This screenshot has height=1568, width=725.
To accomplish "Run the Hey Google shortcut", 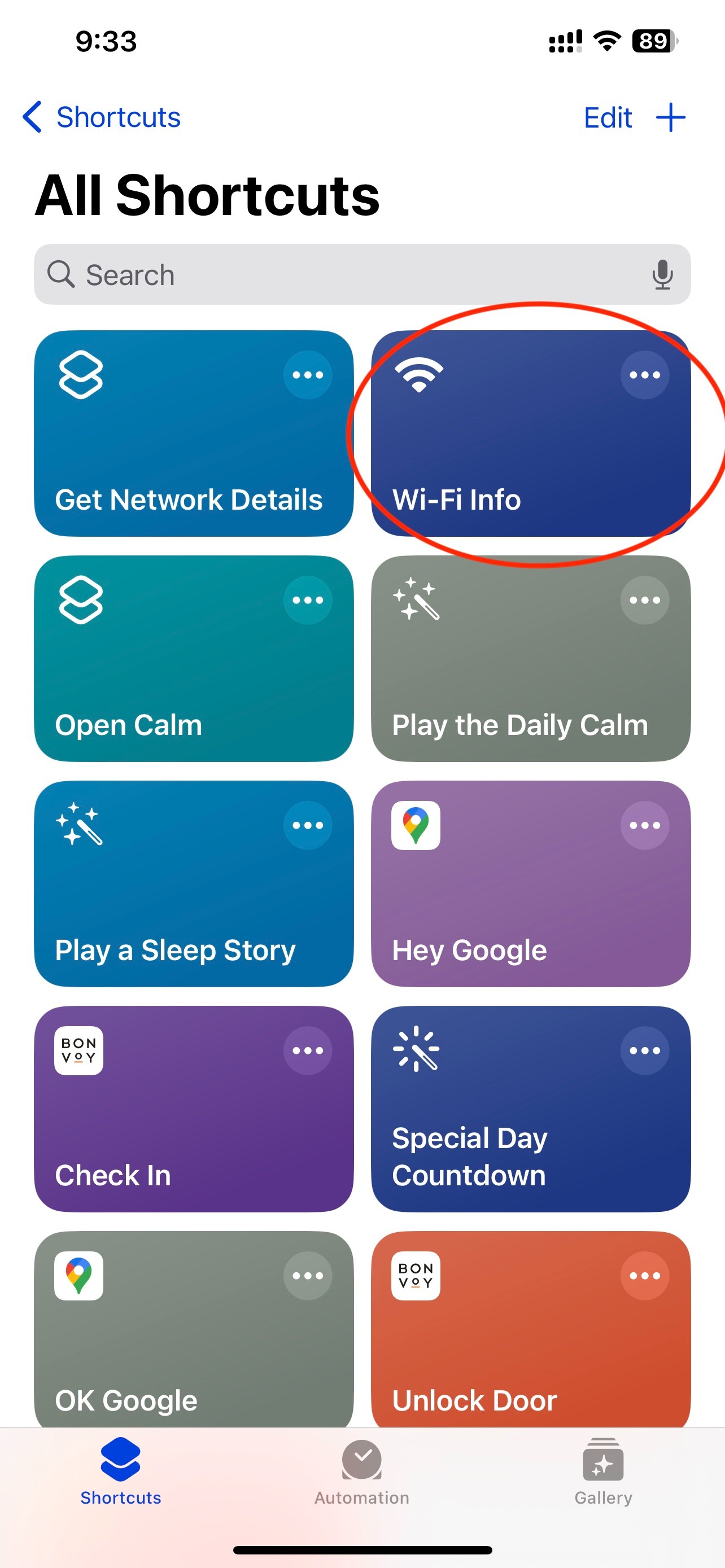I will (517, 907).
